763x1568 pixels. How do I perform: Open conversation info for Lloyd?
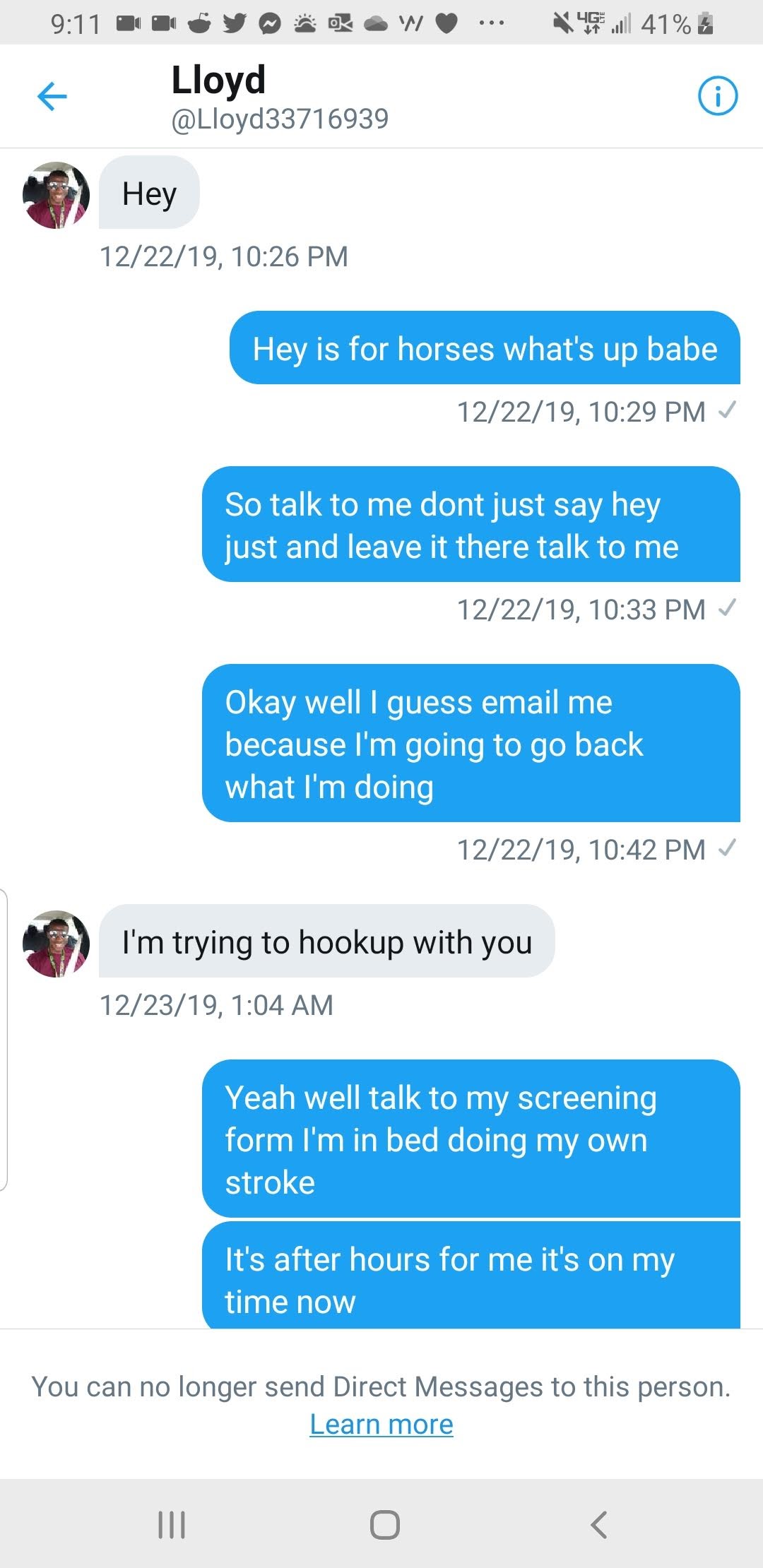click(x=717, y=96)
